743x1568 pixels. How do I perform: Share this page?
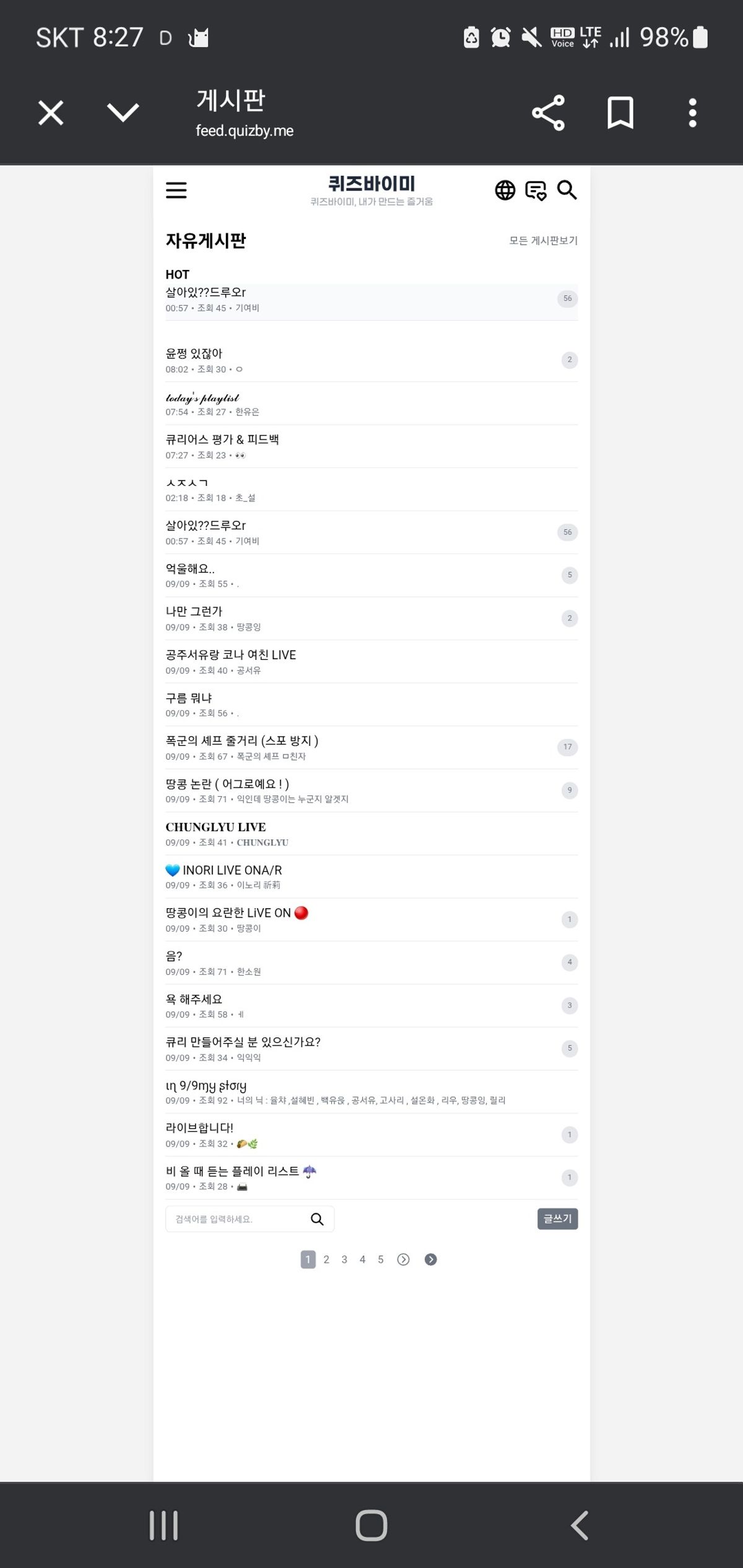pos(549,113)
